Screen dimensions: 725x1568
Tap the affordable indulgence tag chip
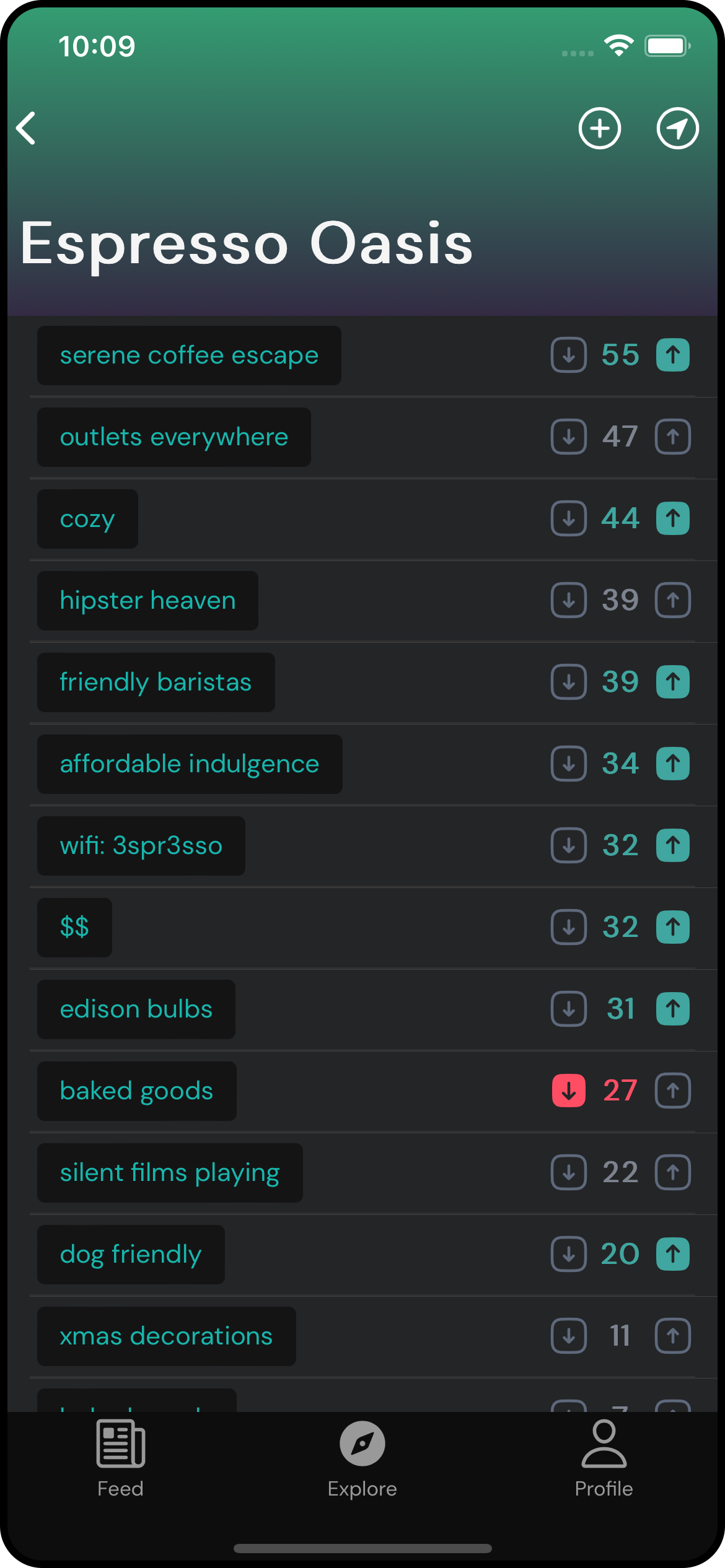(189, 764)
